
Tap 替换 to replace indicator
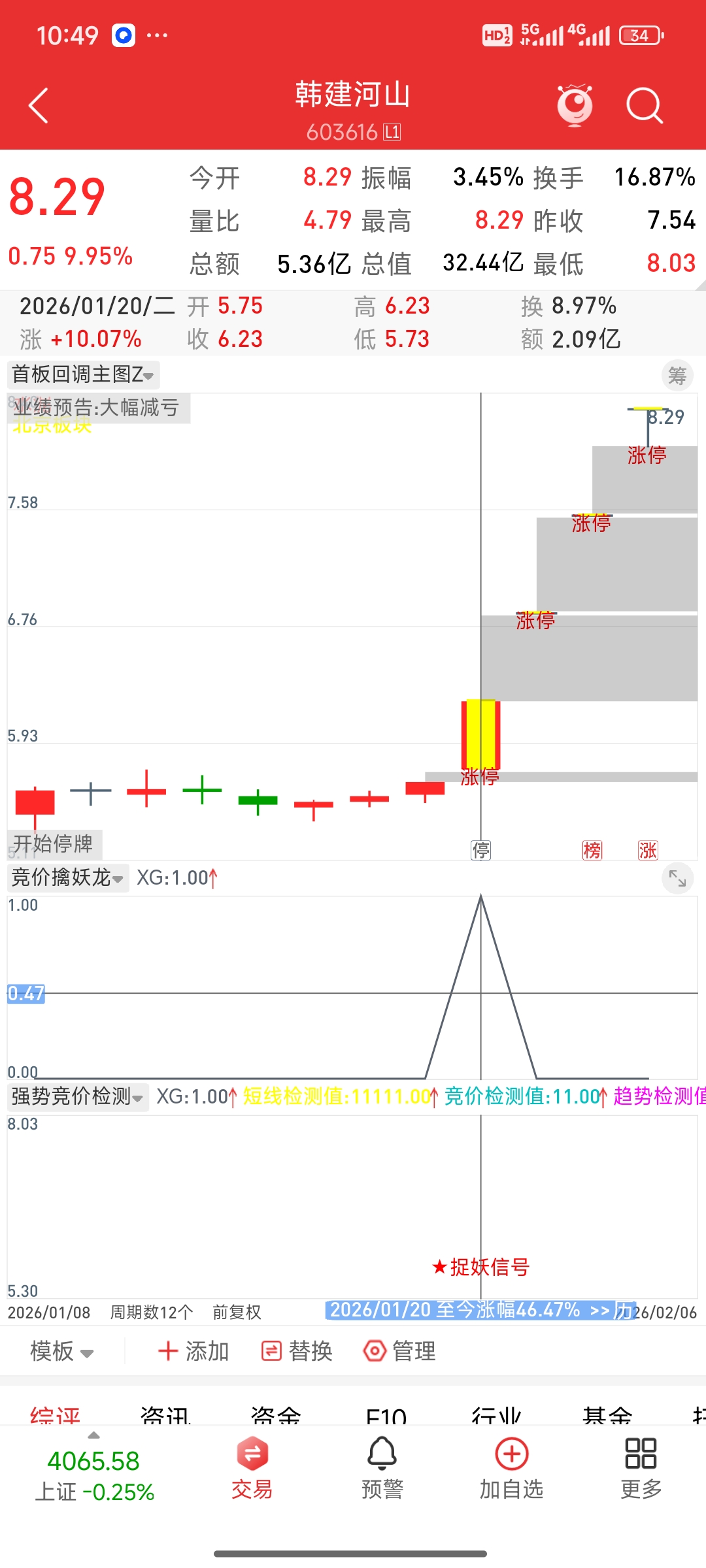point(297,1351)
